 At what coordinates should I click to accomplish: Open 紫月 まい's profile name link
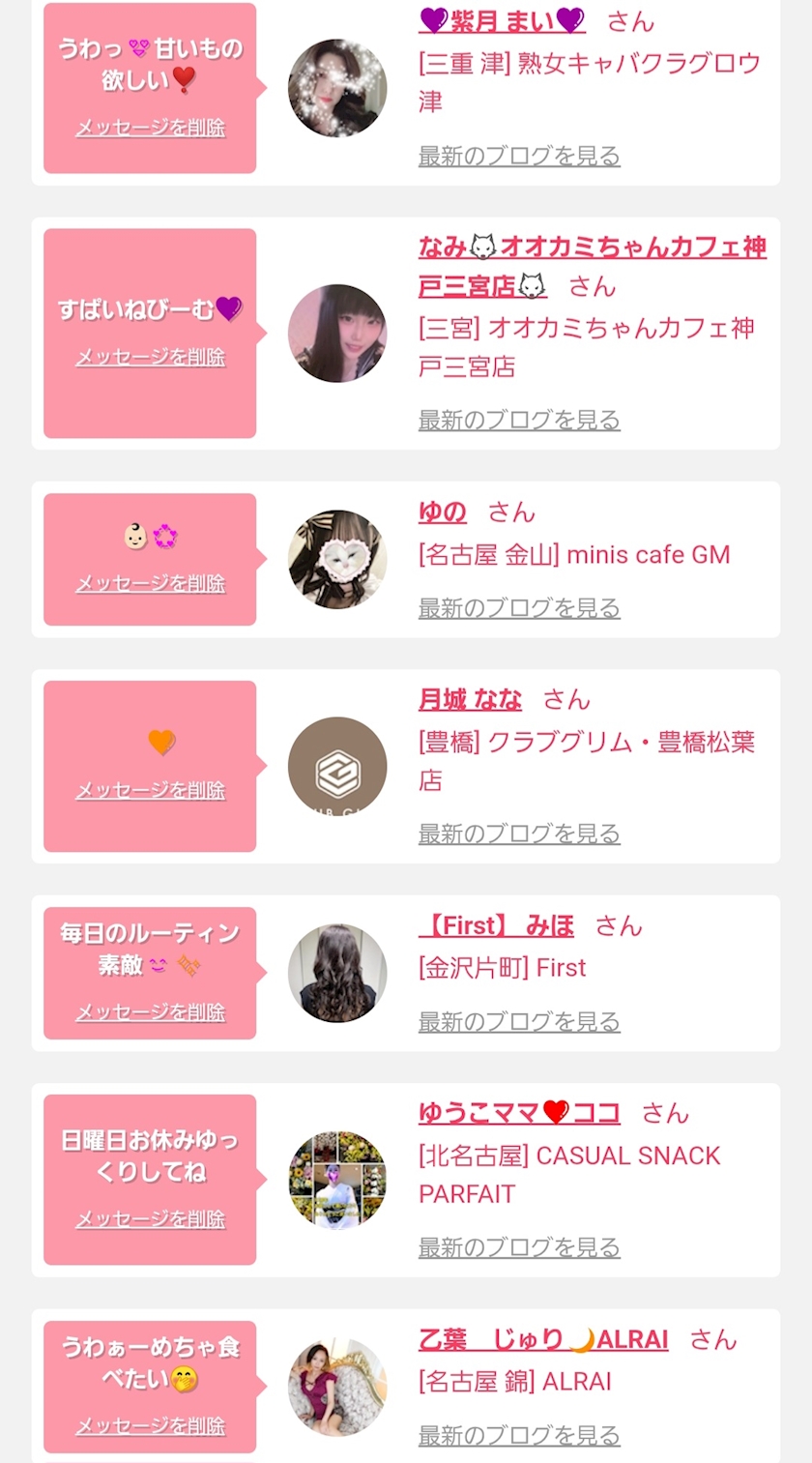[x=502, y=20]
